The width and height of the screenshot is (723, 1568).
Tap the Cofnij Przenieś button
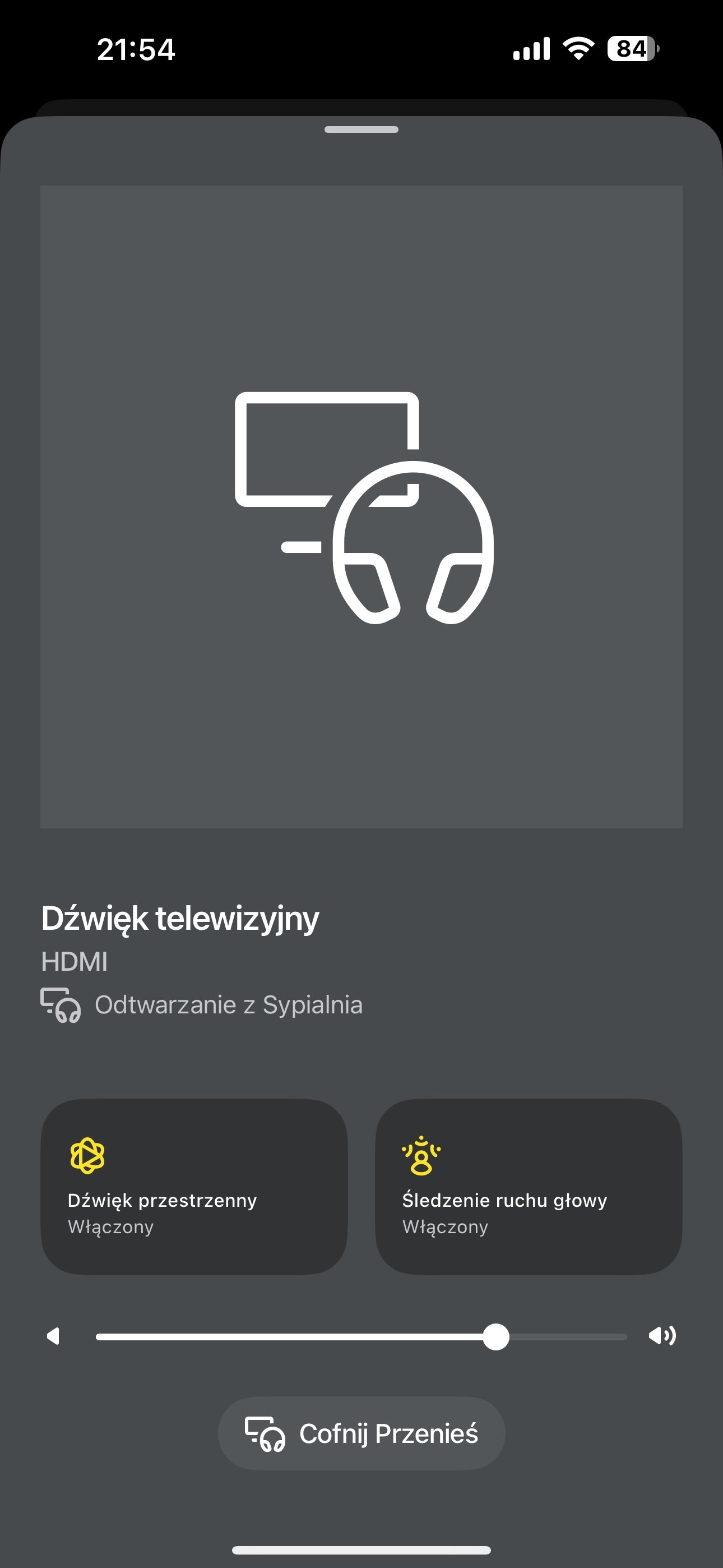361,1433
